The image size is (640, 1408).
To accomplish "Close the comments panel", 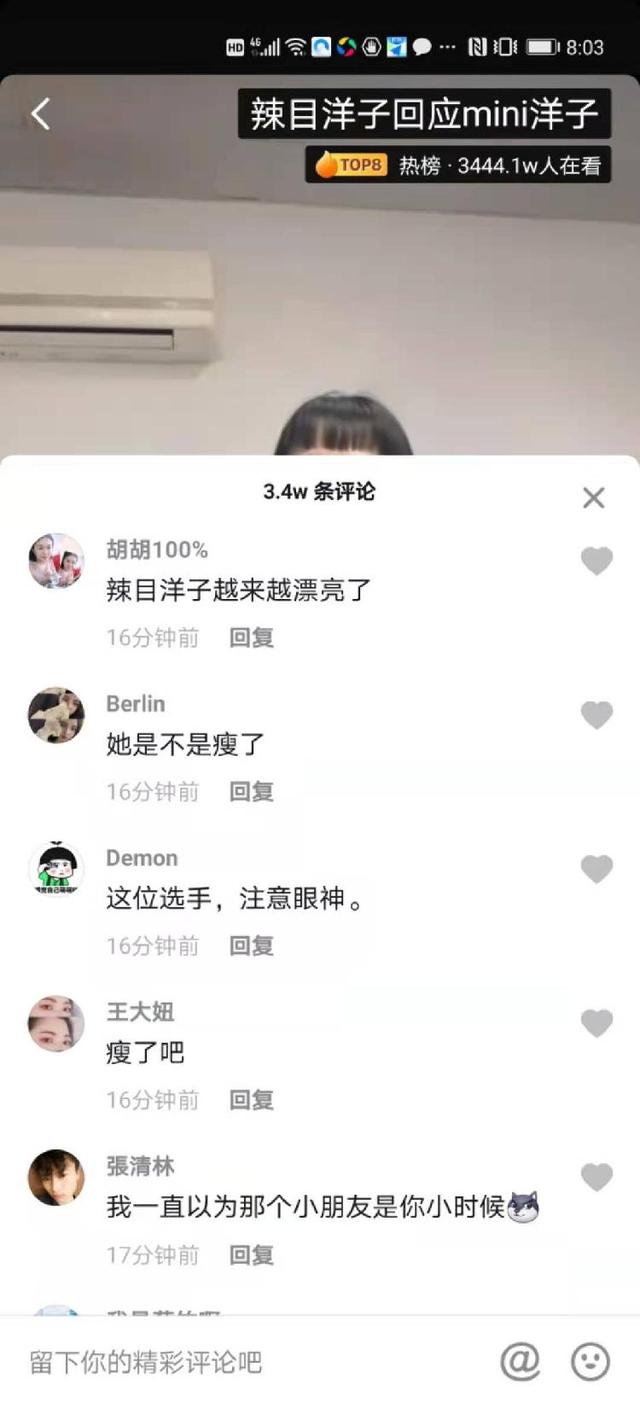I will 594,497.
